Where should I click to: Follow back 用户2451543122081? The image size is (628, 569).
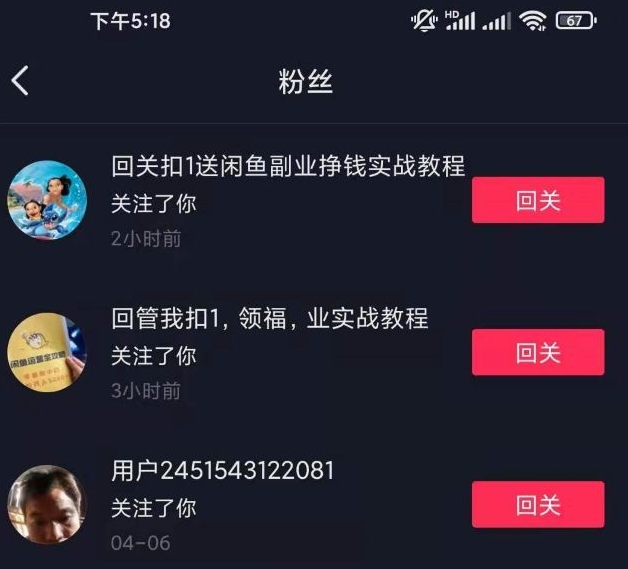click(x=537, y=504)
